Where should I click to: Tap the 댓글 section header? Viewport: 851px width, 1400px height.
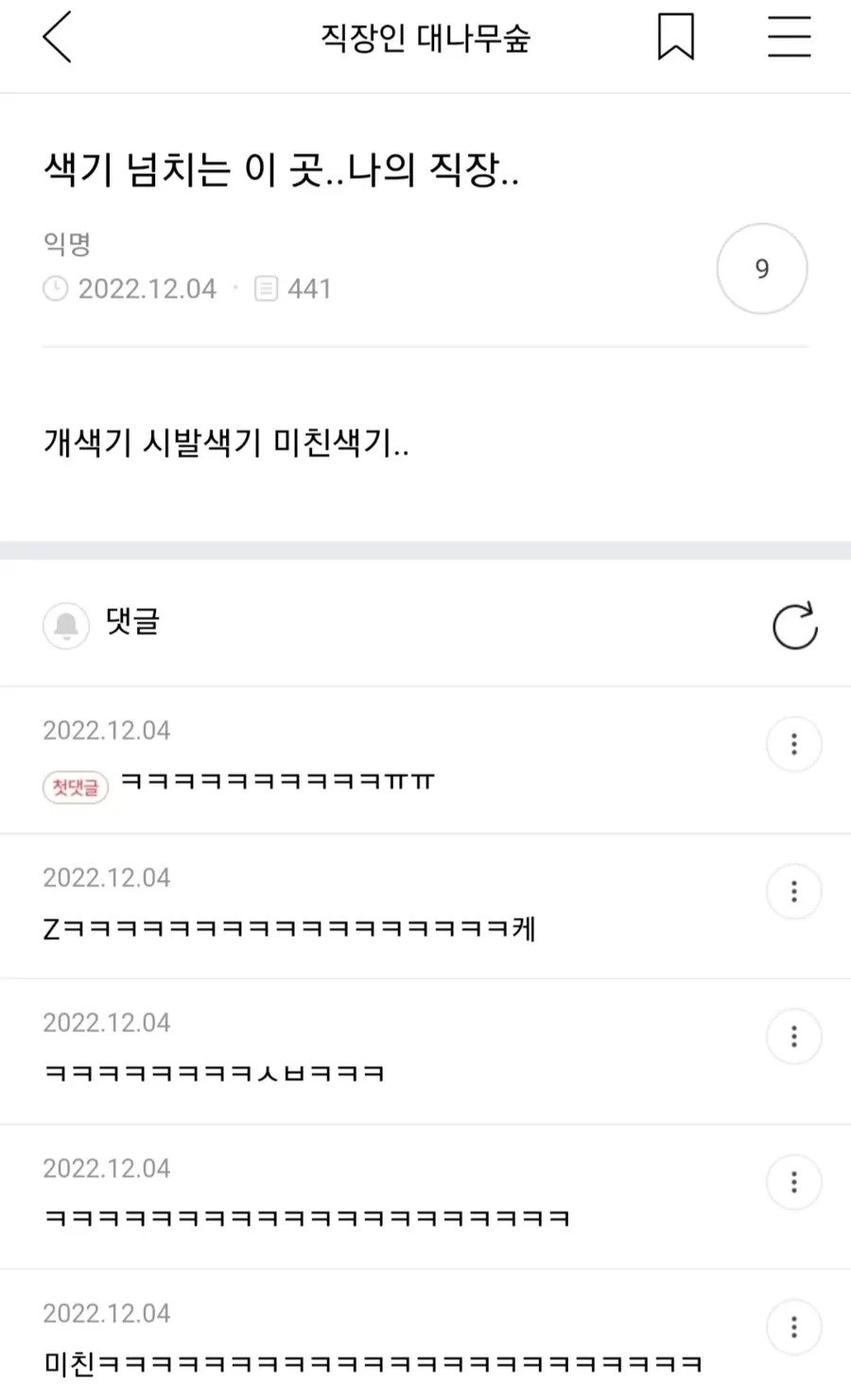pyautogui.click(x=132, y=625)
